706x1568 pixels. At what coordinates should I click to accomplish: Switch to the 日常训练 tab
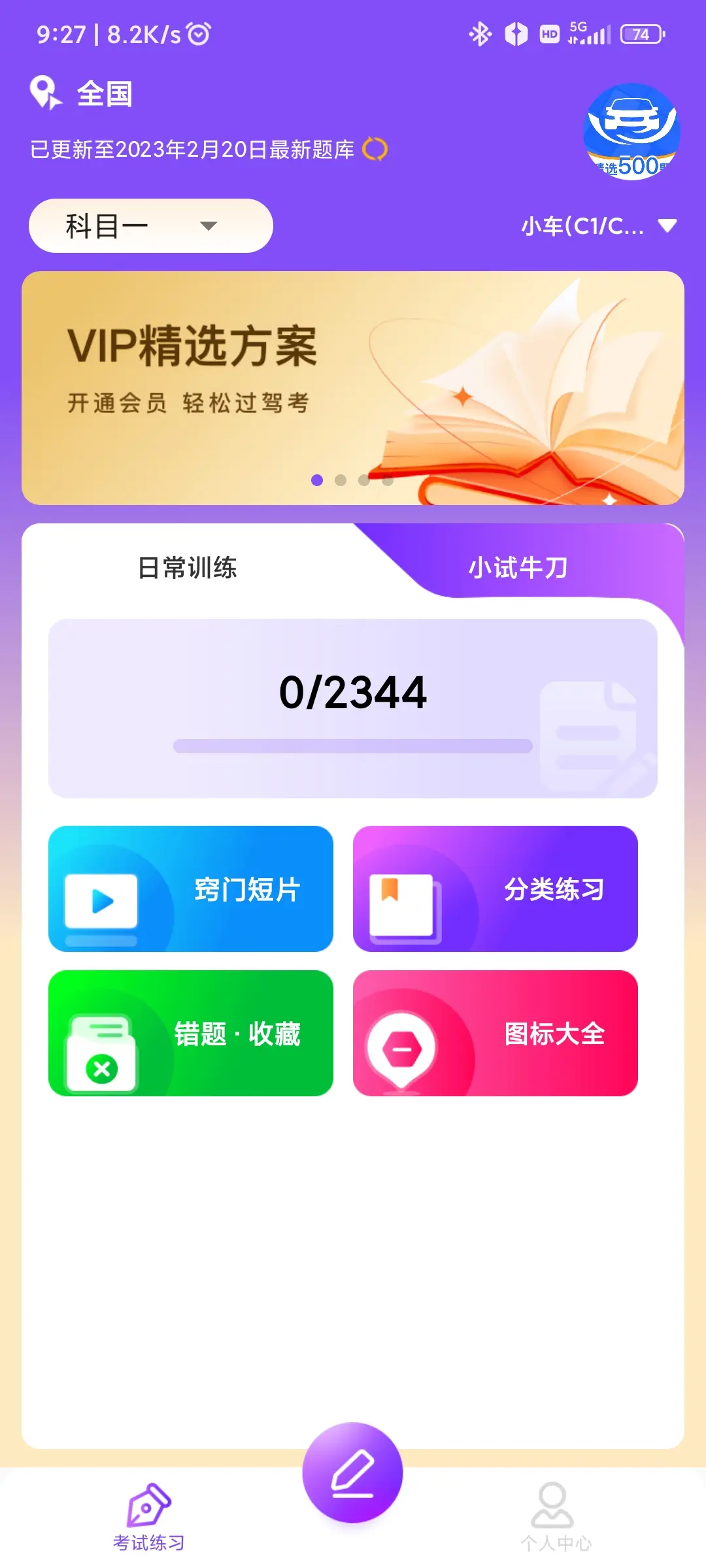pos(188,567)
